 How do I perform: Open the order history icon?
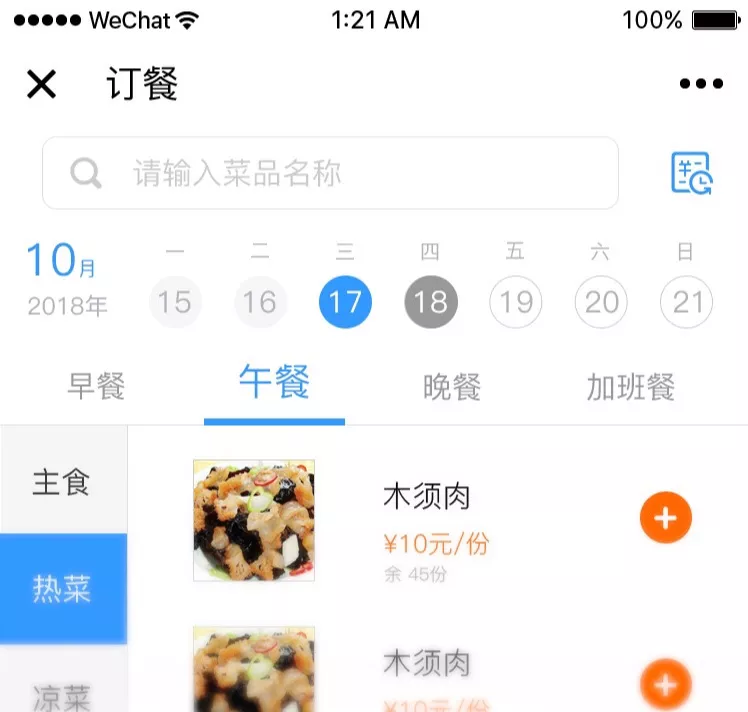click(691, 173)
